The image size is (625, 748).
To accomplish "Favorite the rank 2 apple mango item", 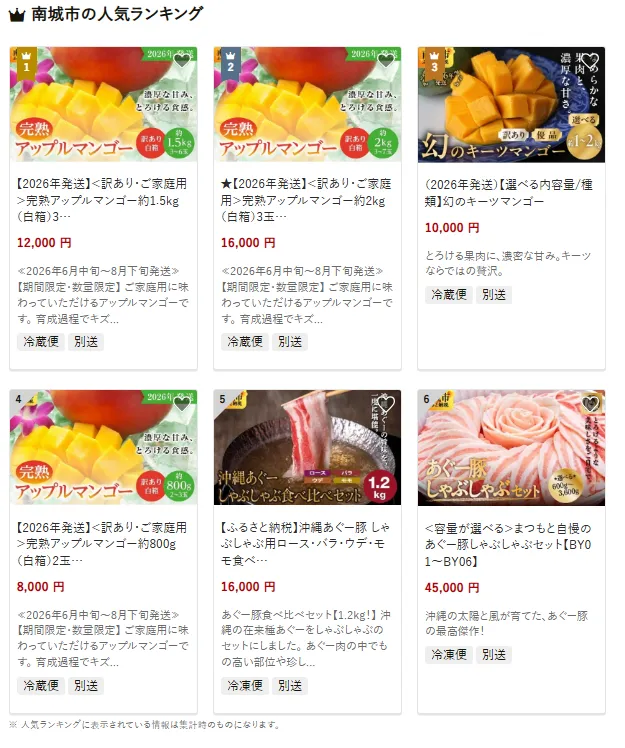I will click(385, 60).
